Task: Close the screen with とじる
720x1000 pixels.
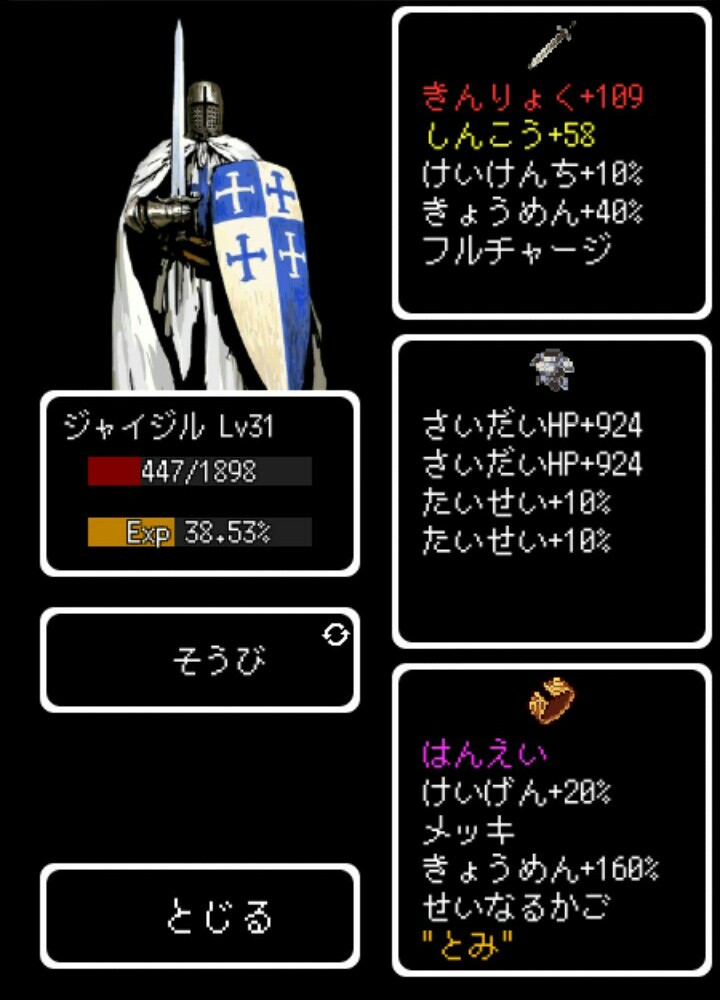Action: [200, 916]
